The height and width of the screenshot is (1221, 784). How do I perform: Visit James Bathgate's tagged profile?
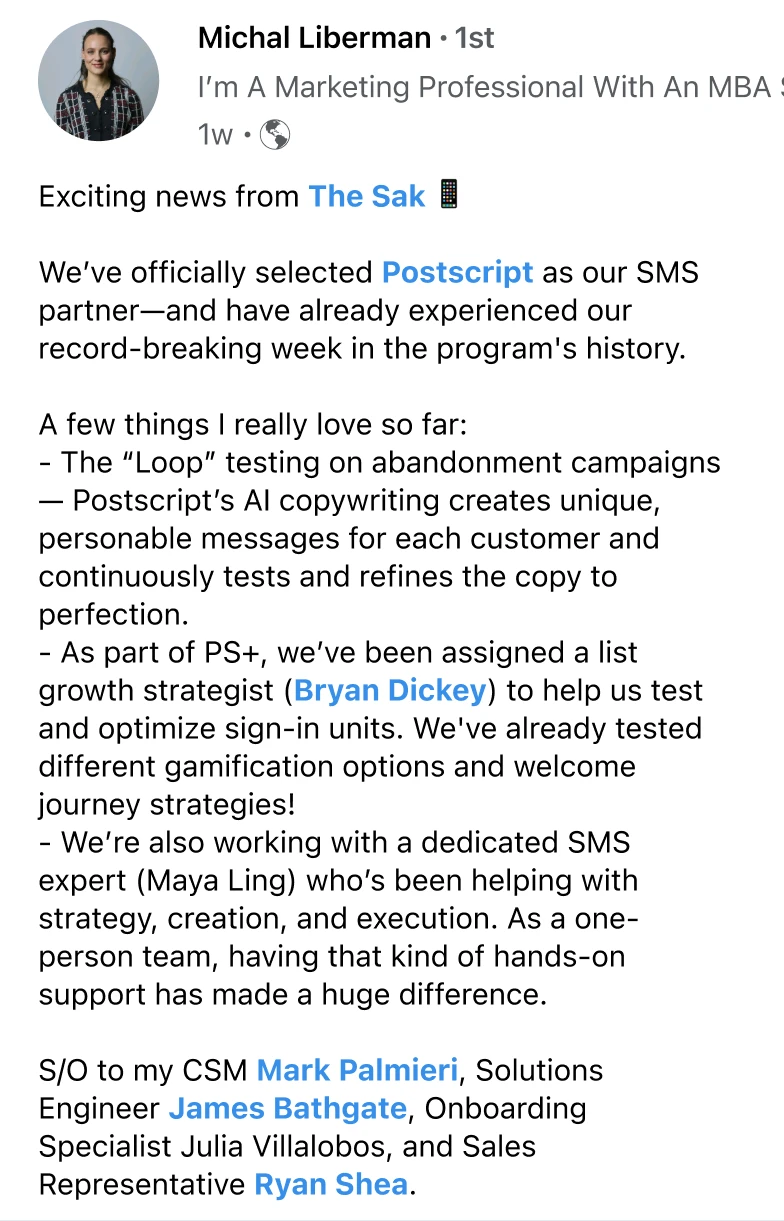pyautogui.click(x=287, y=1108)
